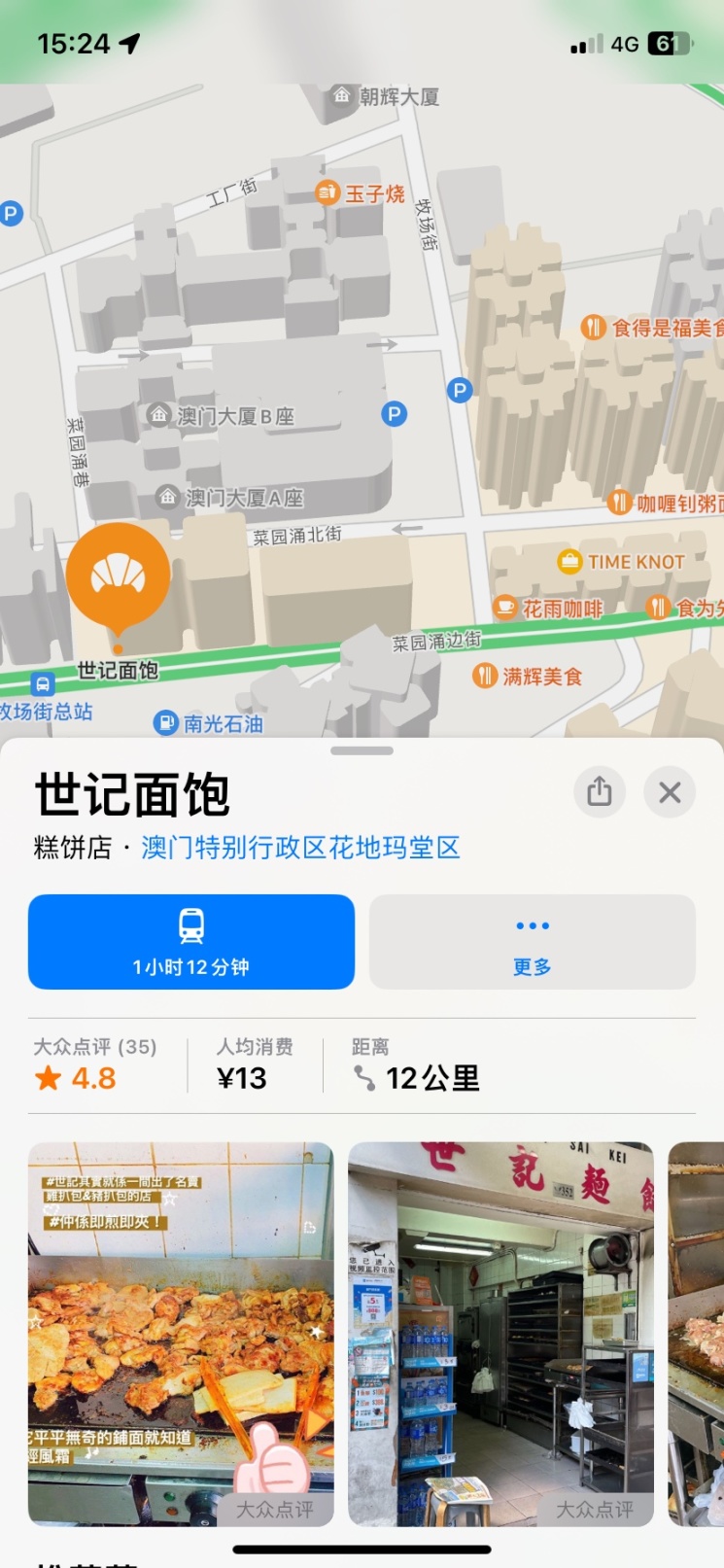The image size is (724, 1568).
Task: Tap the 世记面包 bakery pin
Action: point(119,577)
